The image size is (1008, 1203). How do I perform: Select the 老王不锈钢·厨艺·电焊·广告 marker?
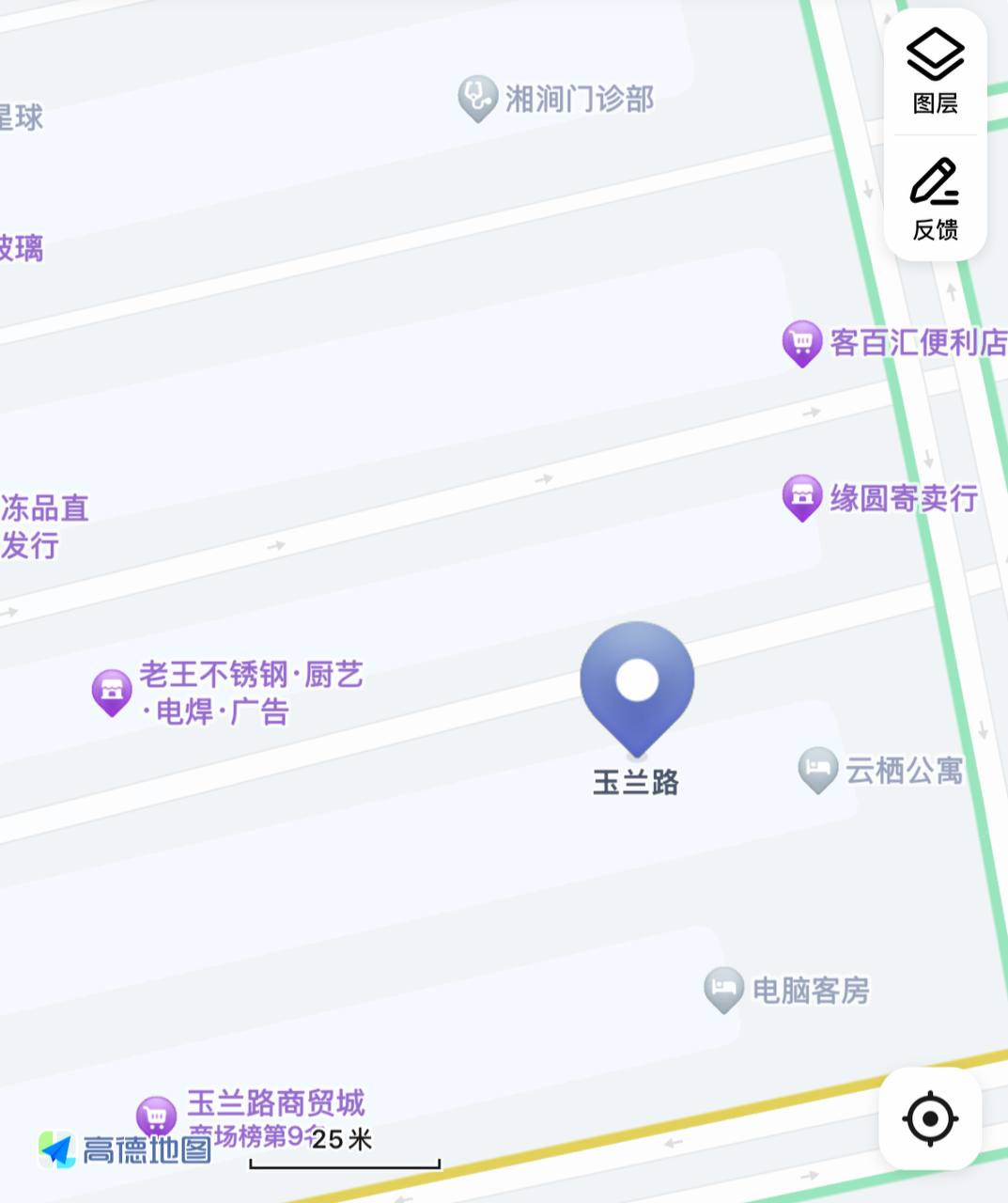click(112, 692)
